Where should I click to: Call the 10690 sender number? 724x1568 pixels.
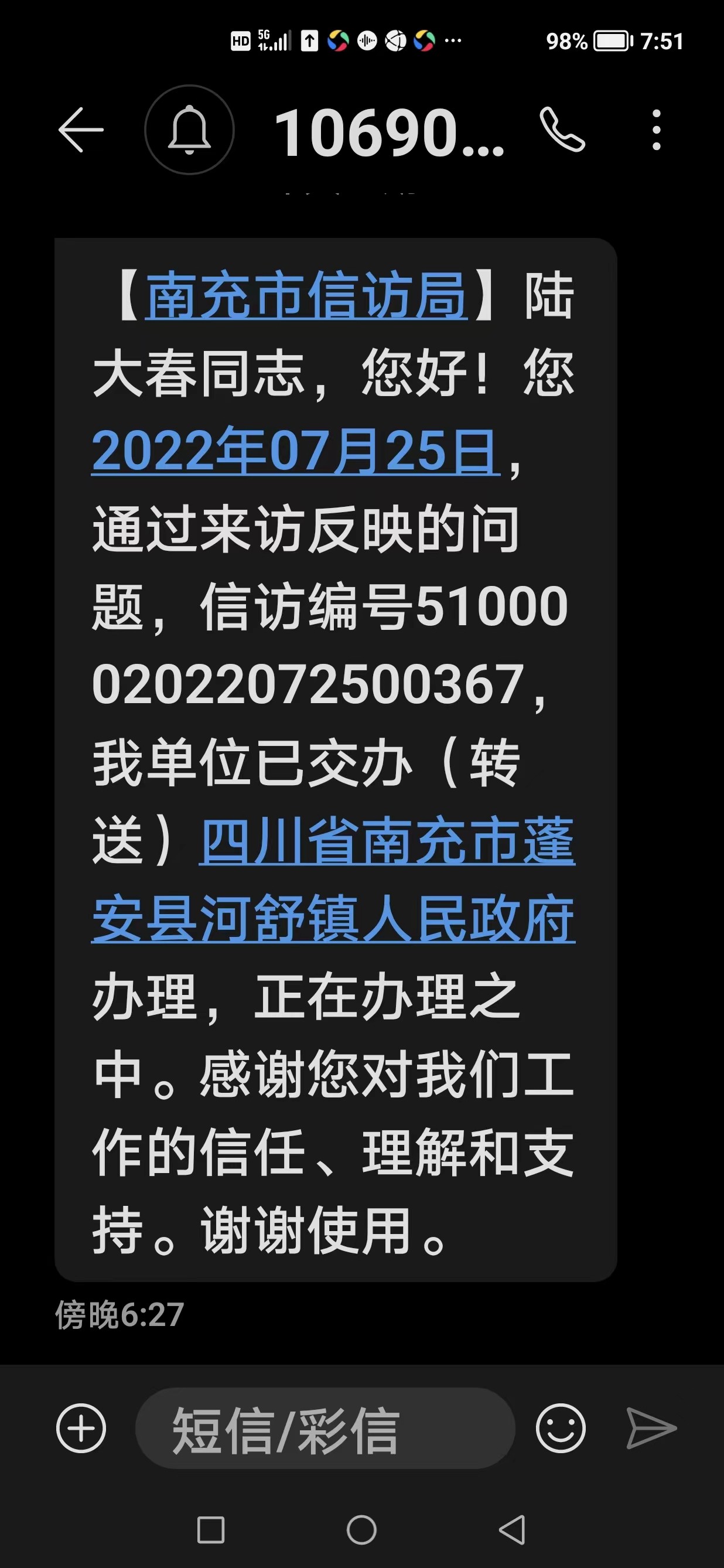click(x=562, y=129)
